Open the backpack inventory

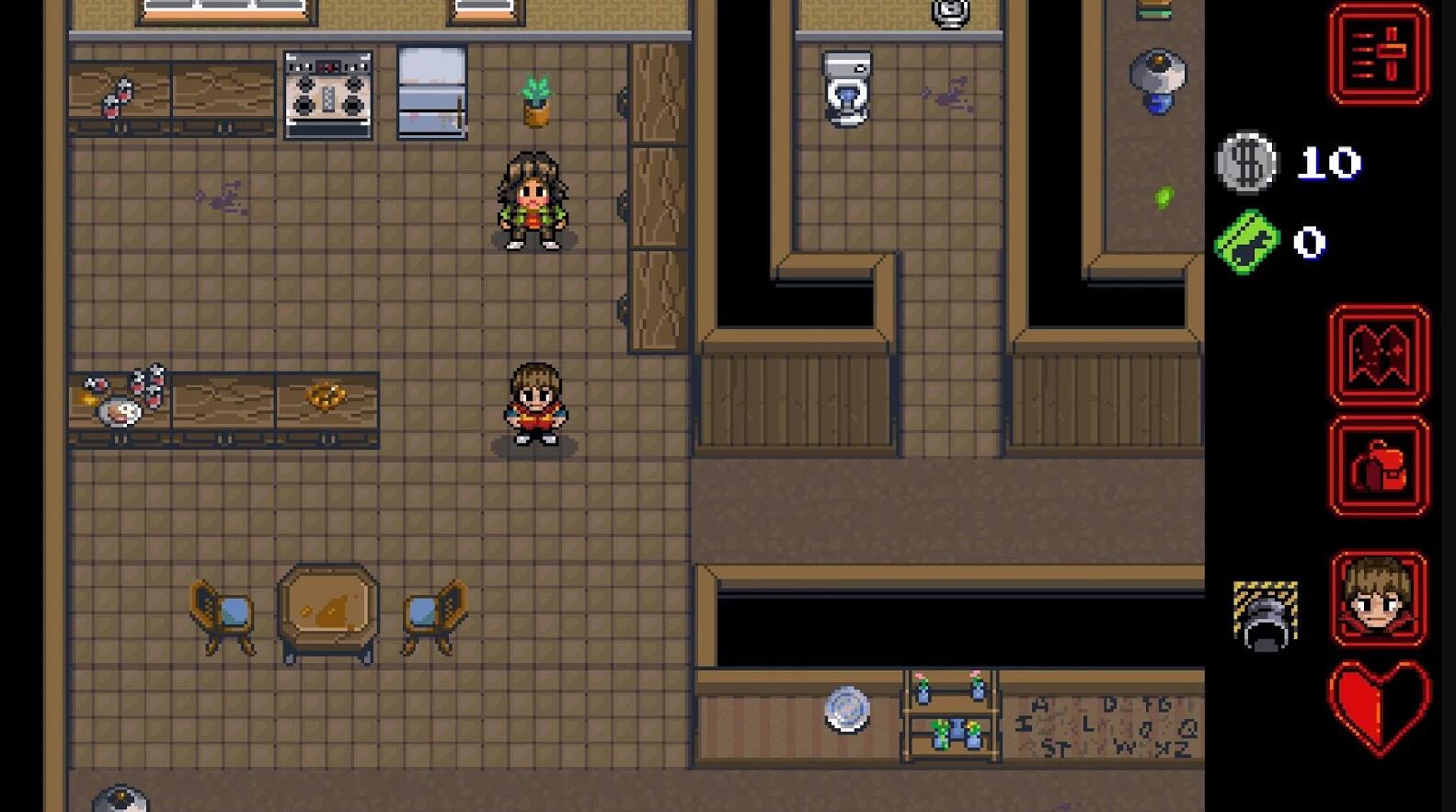(x=1379, y=466)
